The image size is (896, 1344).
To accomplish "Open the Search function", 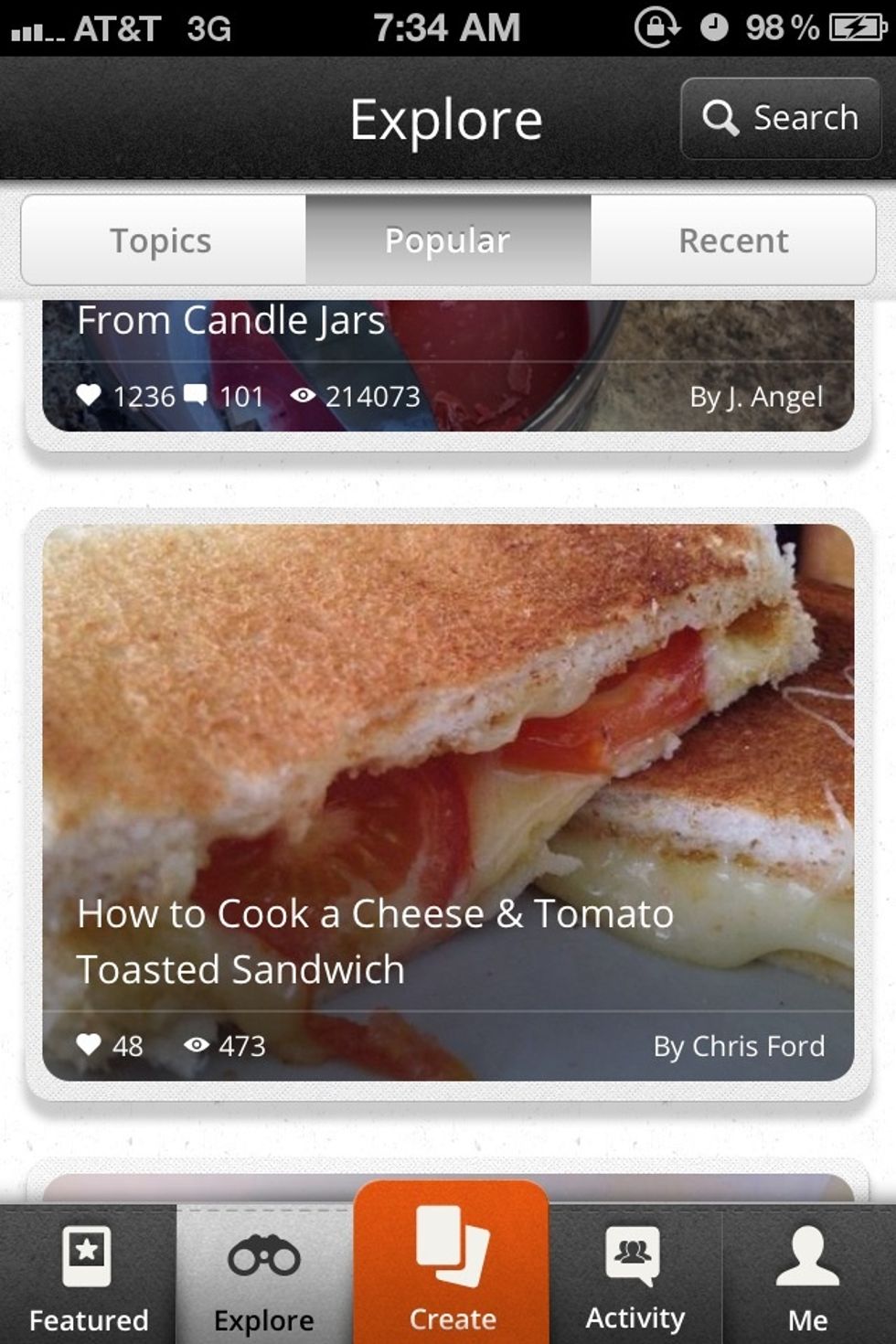I will (780, 117).
